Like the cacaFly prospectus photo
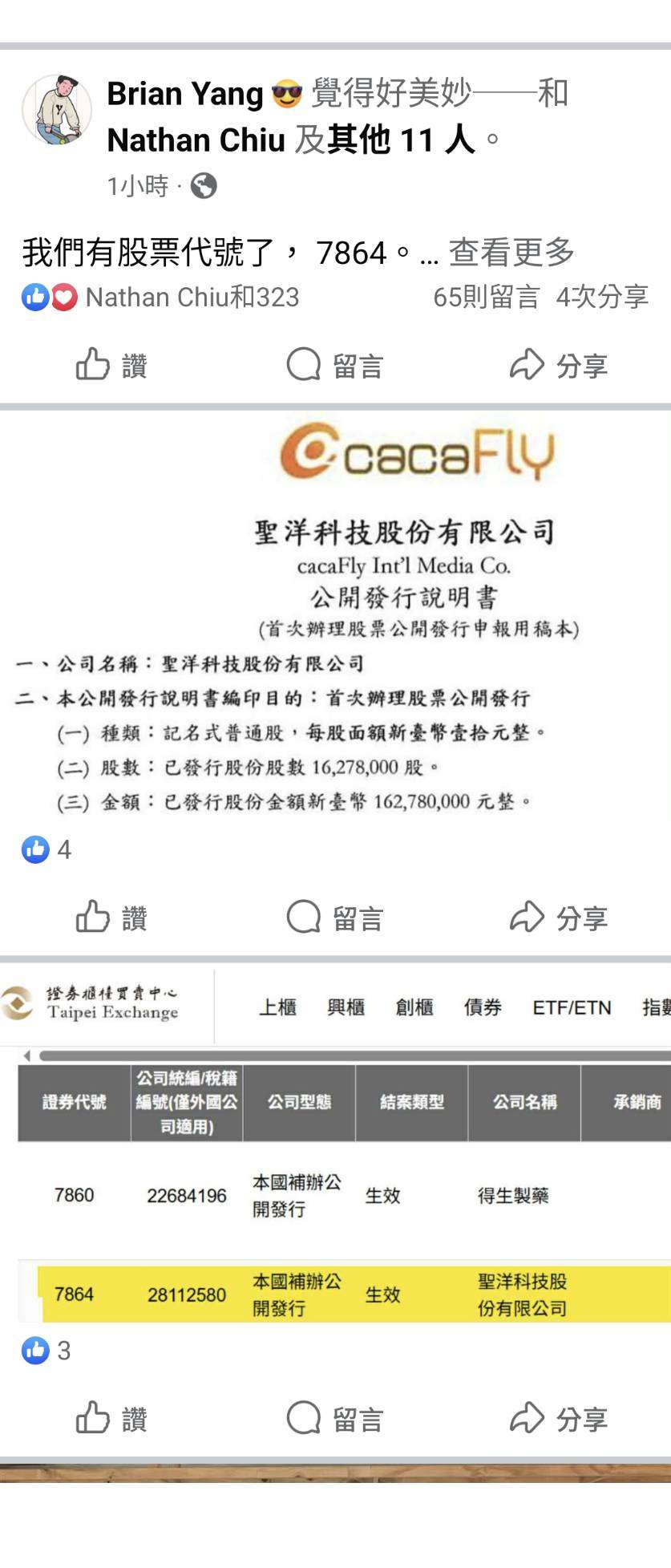Image resolution: width=671 pixels, height=1568 pixels. pos(111,917)
